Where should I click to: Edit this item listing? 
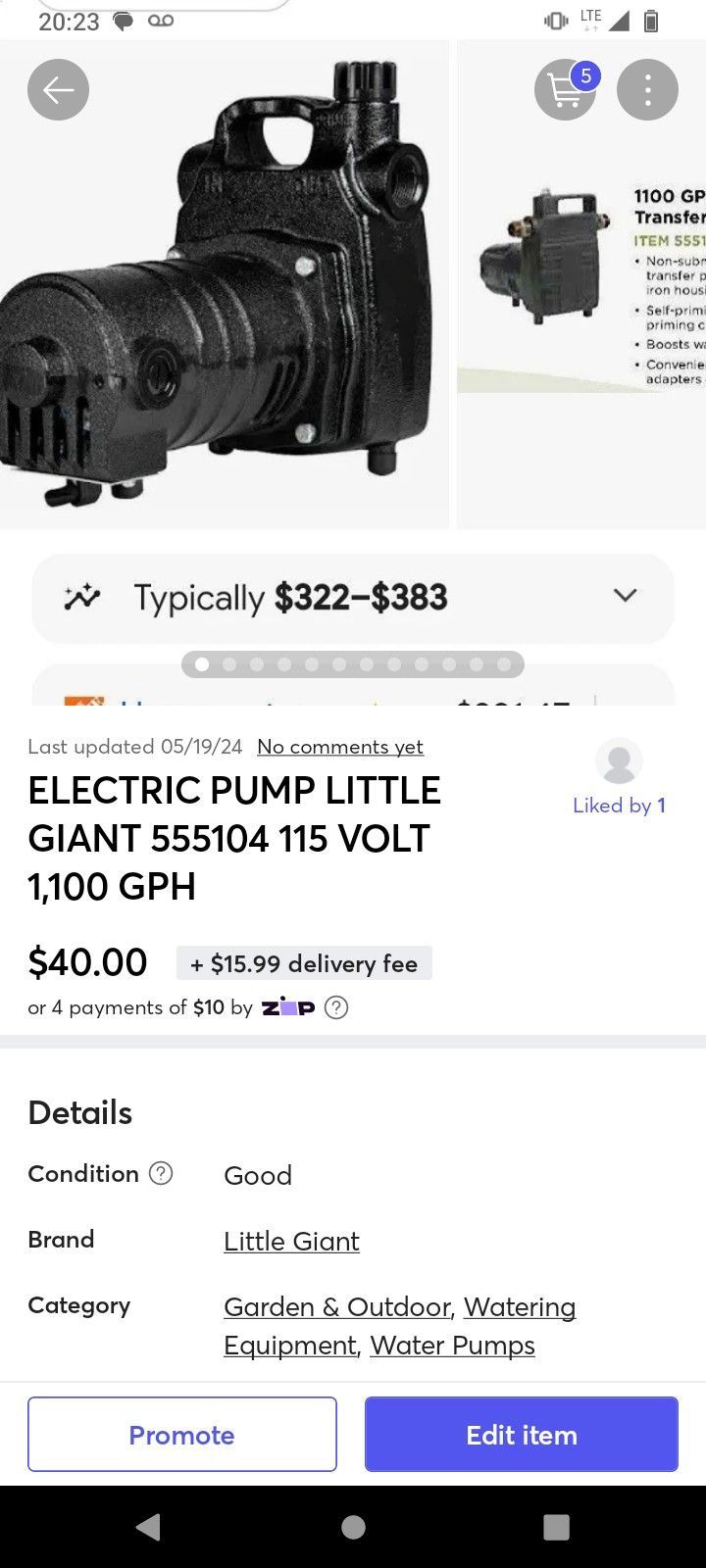tap(522, 1435)
